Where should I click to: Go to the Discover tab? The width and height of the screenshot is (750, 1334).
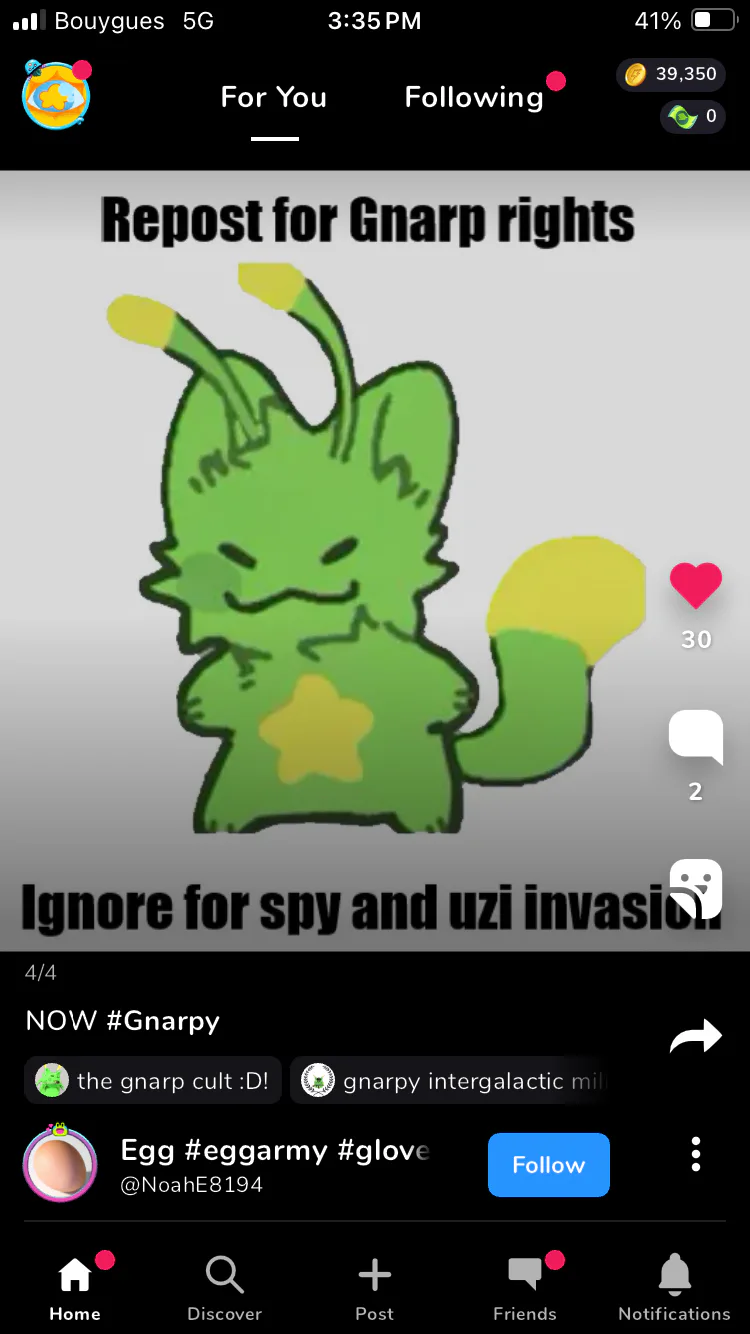(x=225, y=1289)
